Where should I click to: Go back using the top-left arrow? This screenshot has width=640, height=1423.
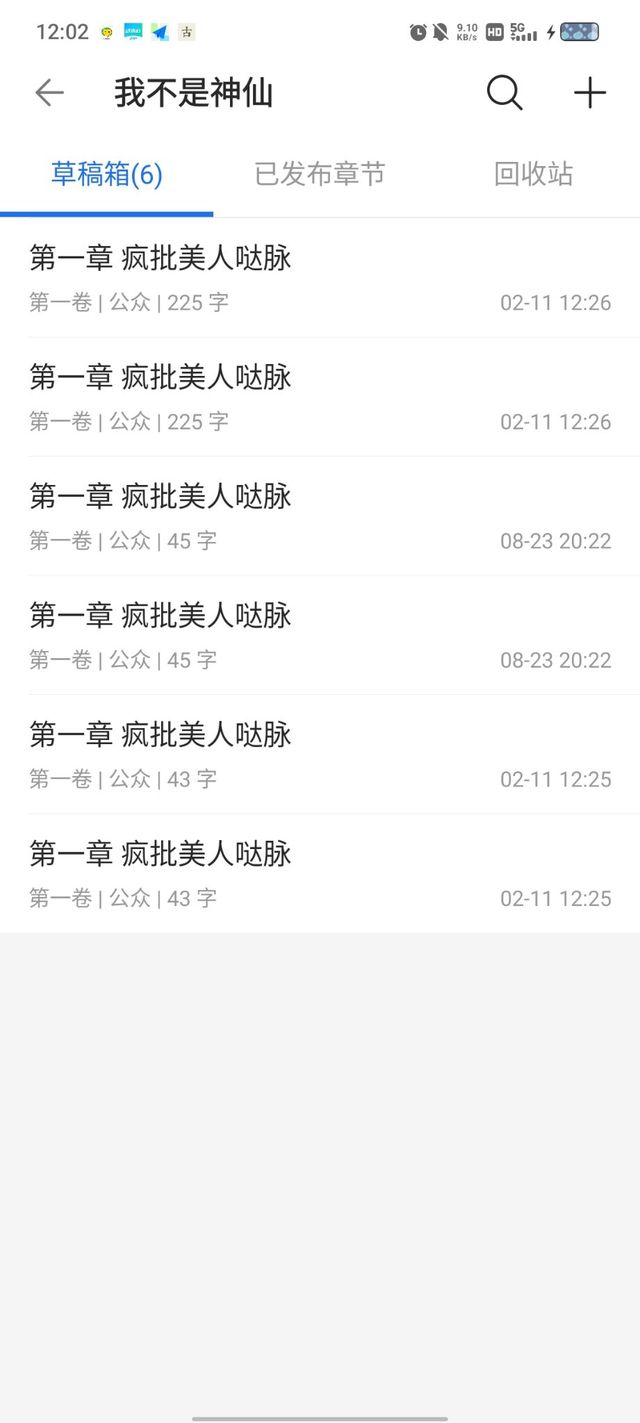pyautogui.click(x=49, y=93)
